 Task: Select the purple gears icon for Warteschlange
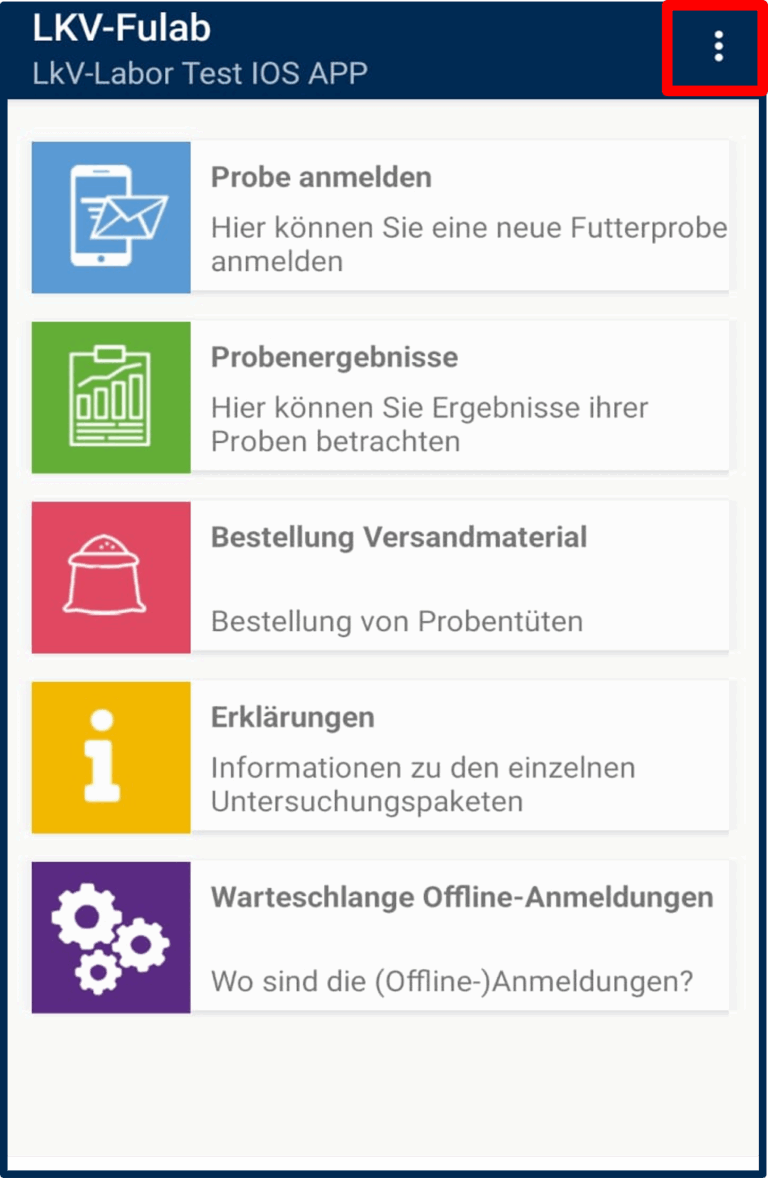(110, 935)
